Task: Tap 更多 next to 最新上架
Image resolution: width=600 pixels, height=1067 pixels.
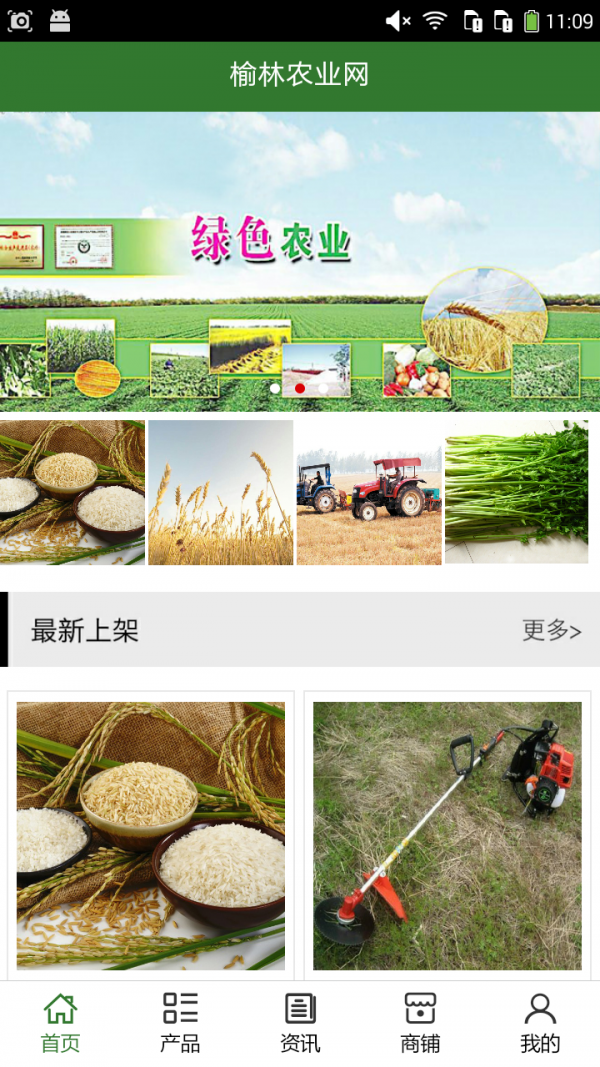Action: 551,630
